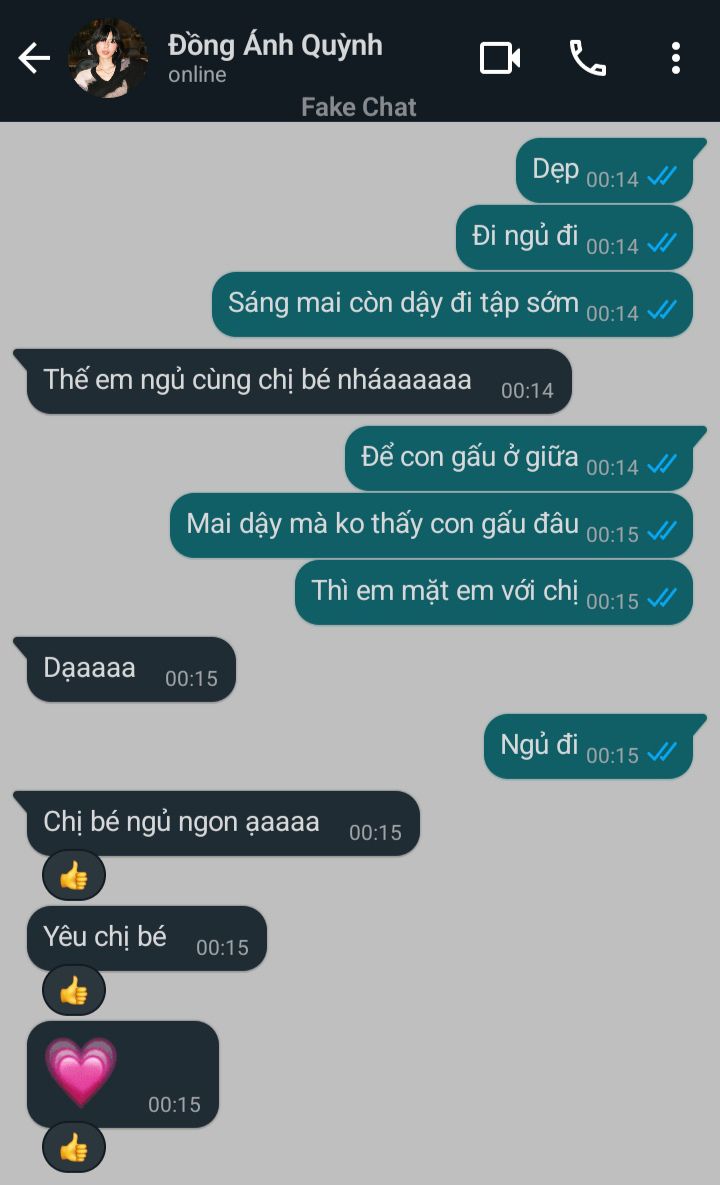Open Đồng Ánh Quỳnh's profile picture
Viewport: 720px width, 1185px height.
(108, 59)
